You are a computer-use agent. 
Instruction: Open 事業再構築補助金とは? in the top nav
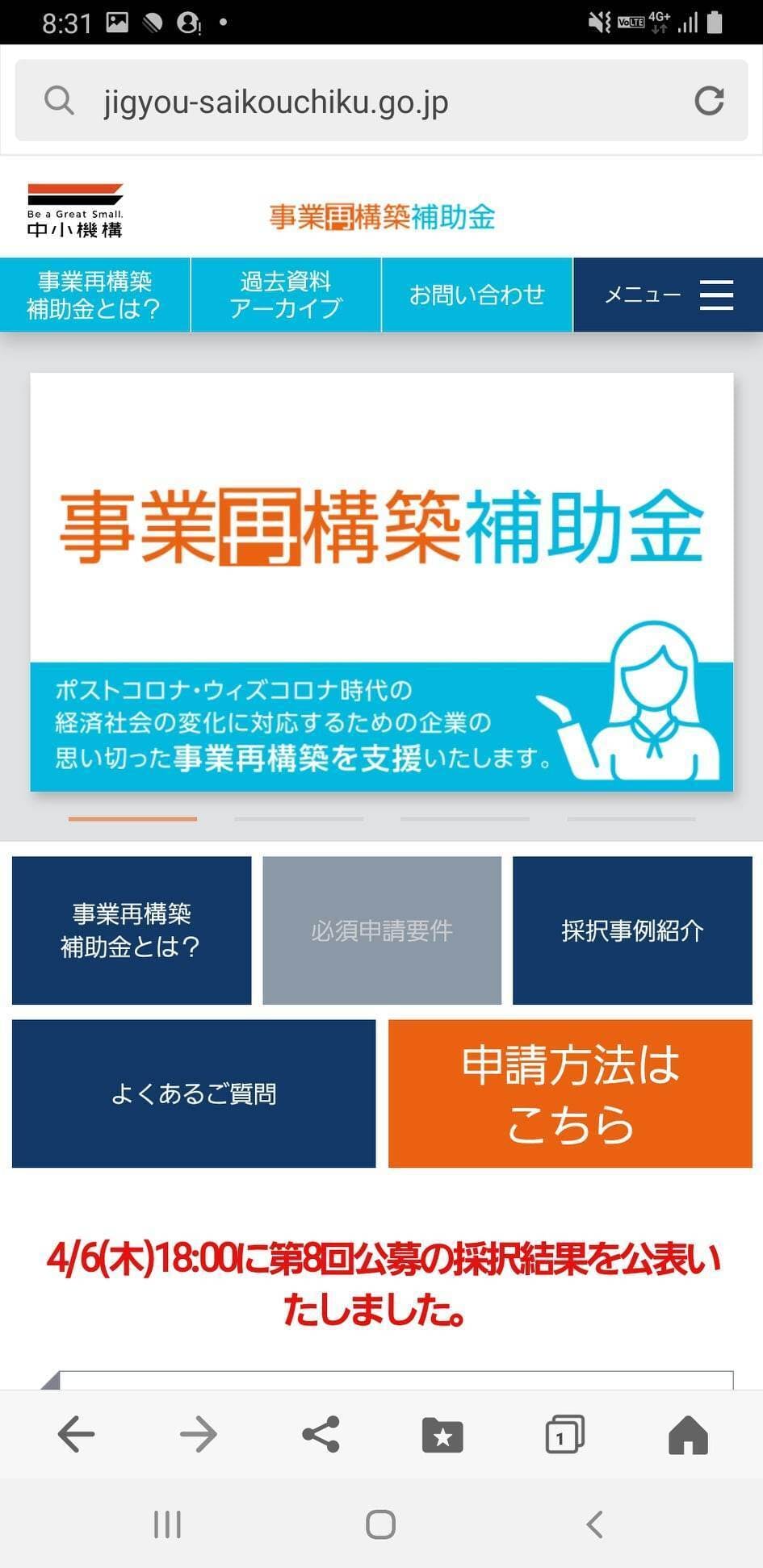click(94, 295)
